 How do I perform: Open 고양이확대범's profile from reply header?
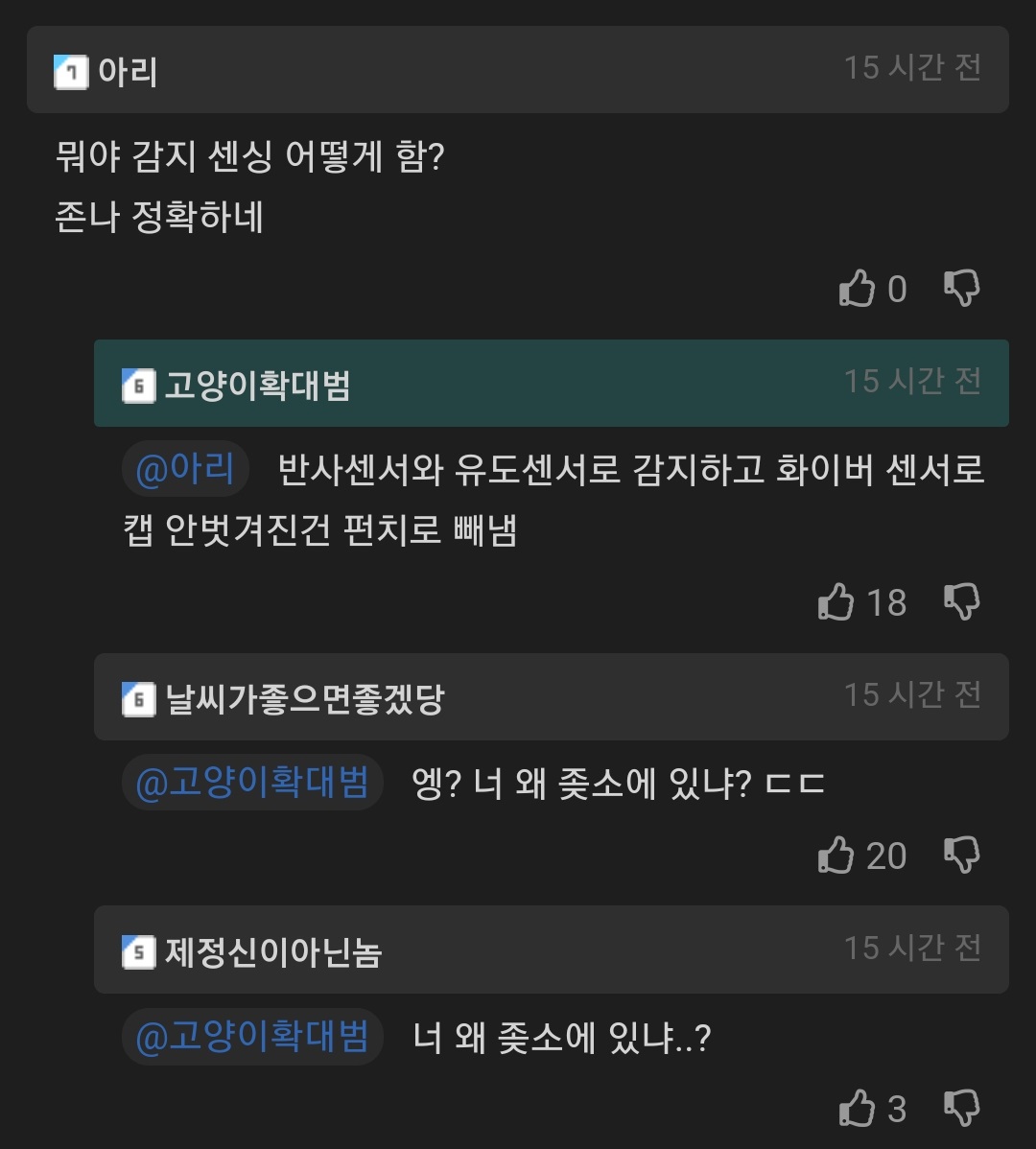click(256, 385)
